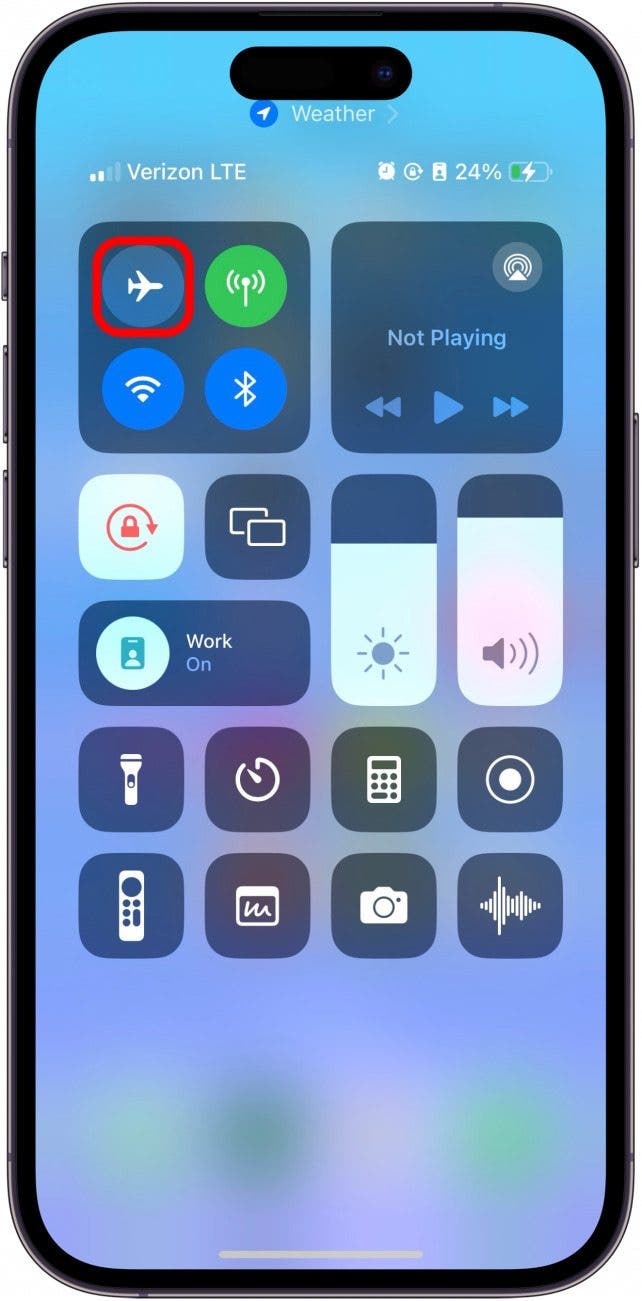Toggle the Bluetooth button

[x=246, y=389]
